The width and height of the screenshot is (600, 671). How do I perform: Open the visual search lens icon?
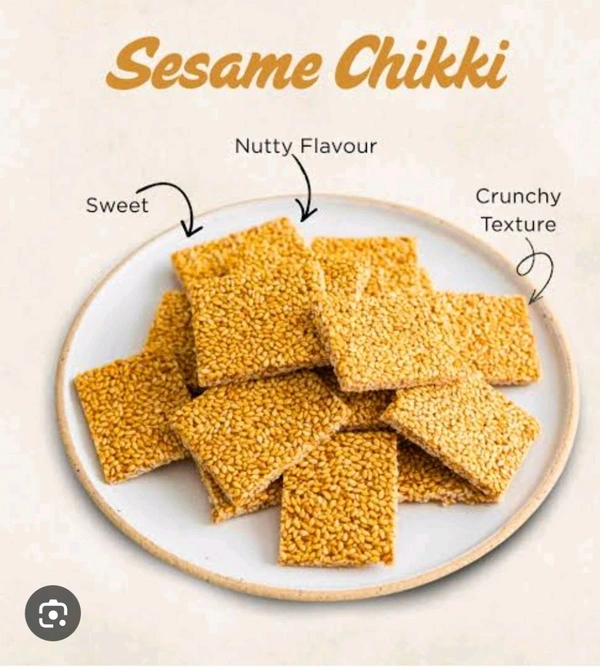(x=53, y=614)
